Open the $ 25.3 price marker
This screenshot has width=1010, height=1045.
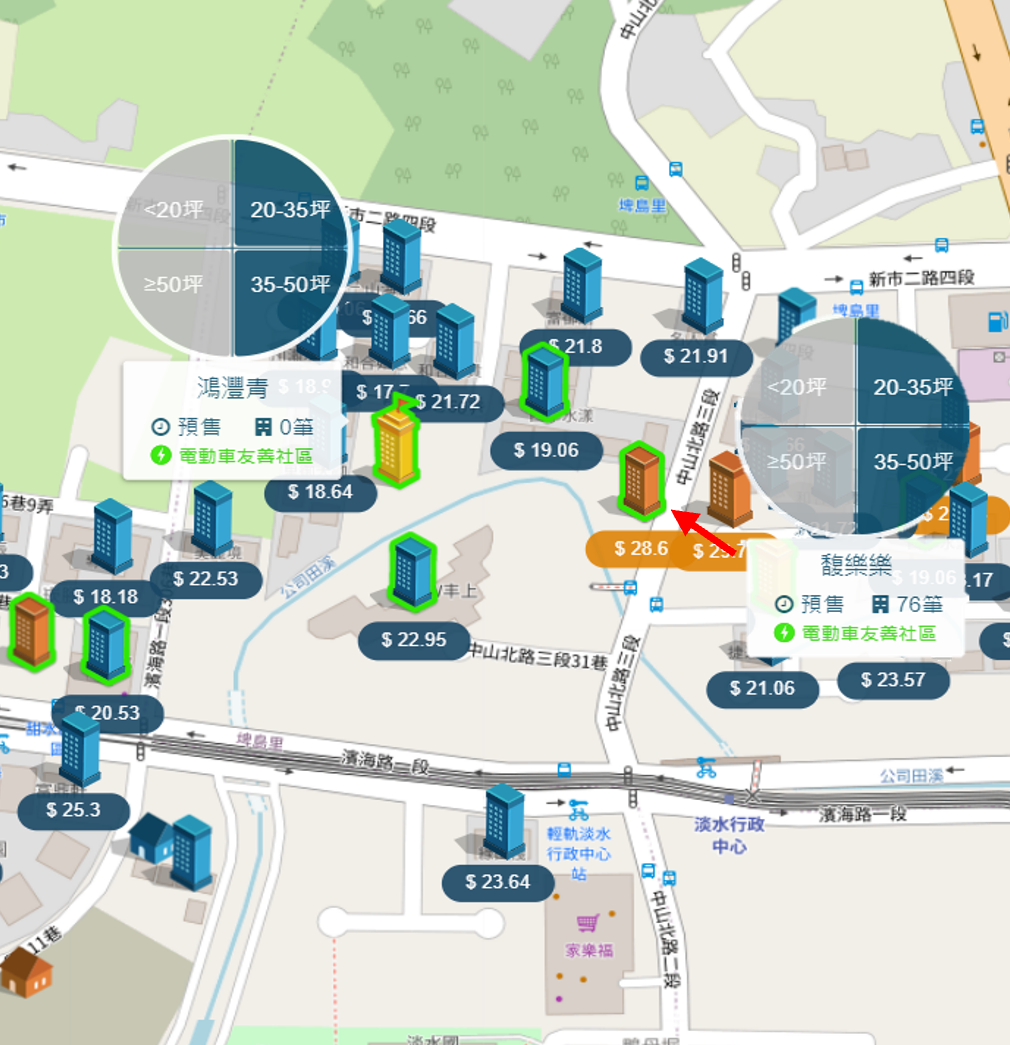(x=73, y=810)
